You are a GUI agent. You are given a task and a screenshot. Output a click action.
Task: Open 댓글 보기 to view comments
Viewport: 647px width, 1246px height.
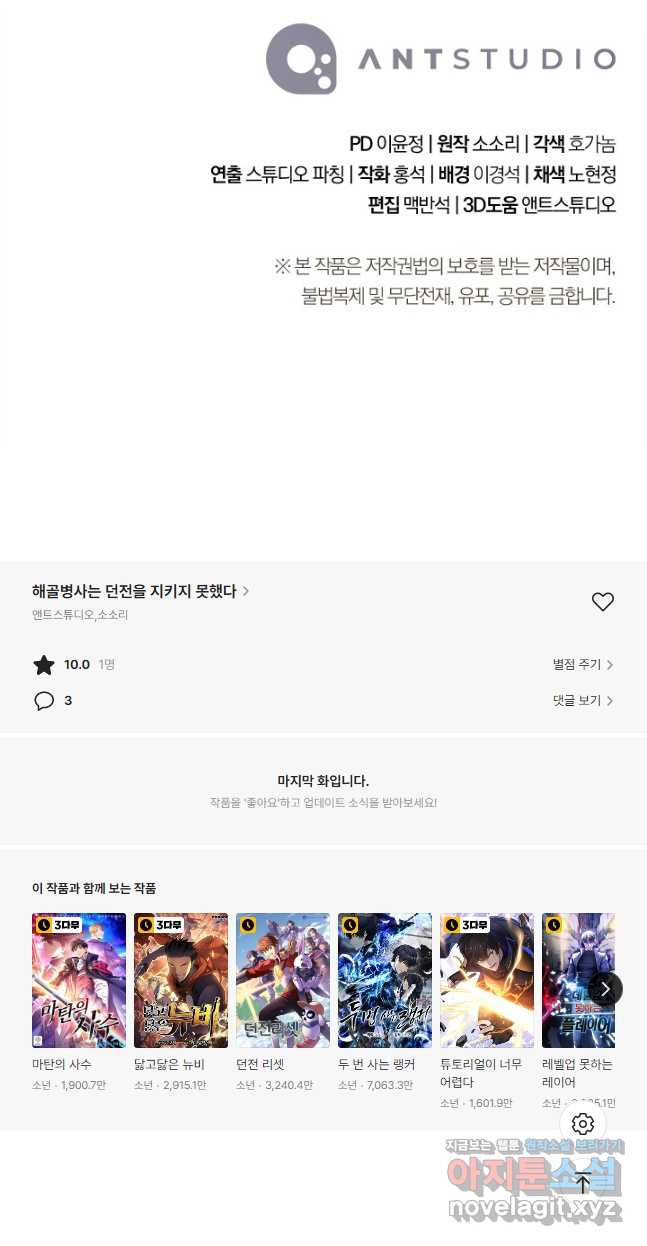(582, 700)
